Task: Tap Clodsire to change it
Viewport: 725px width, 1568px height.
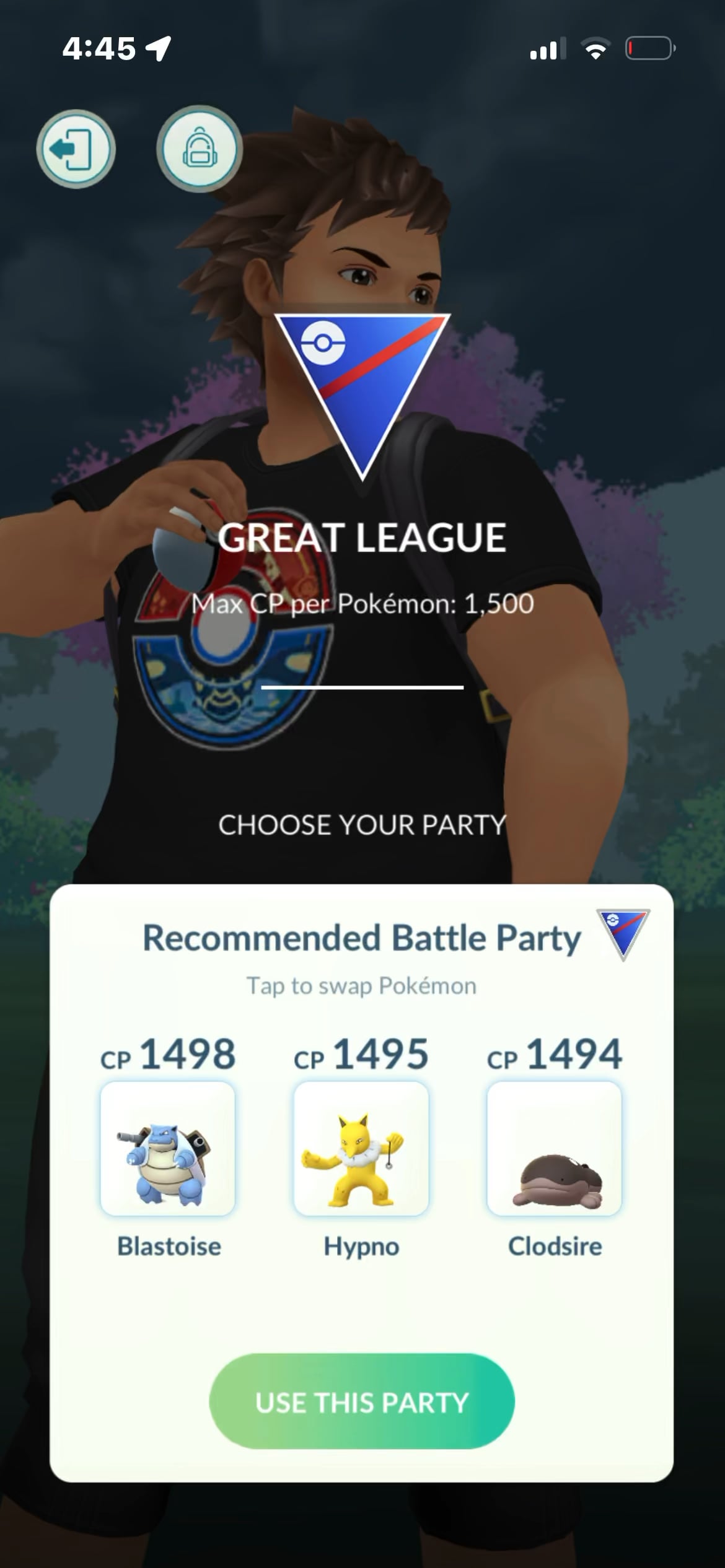Action: [555, 1149]
